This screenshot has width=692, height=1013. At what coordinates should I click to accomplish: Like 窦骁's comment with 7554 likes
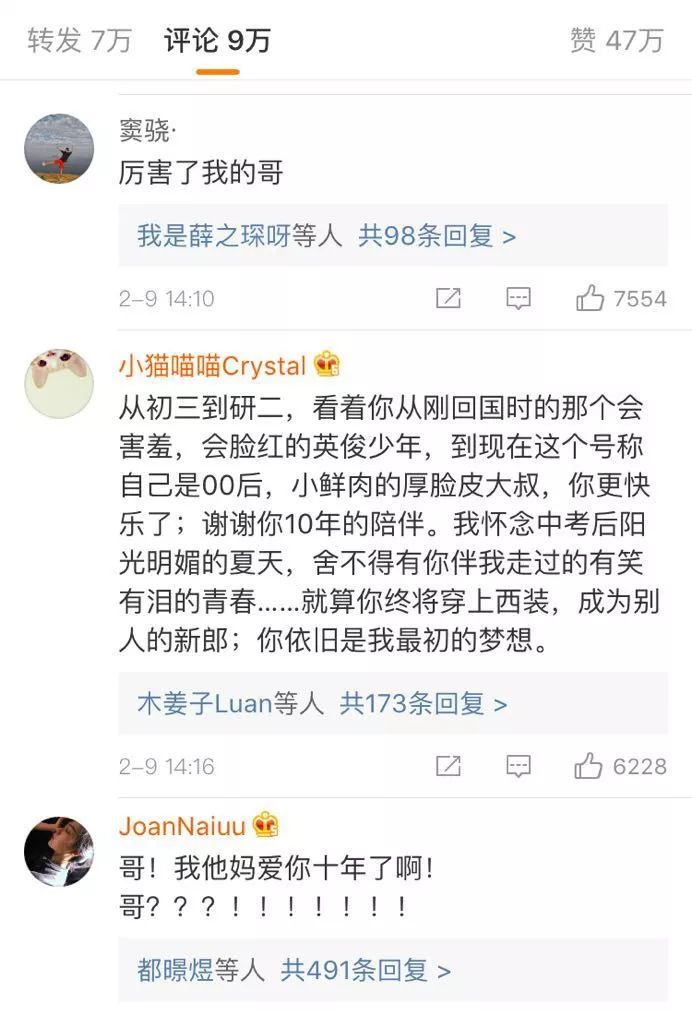620,298
